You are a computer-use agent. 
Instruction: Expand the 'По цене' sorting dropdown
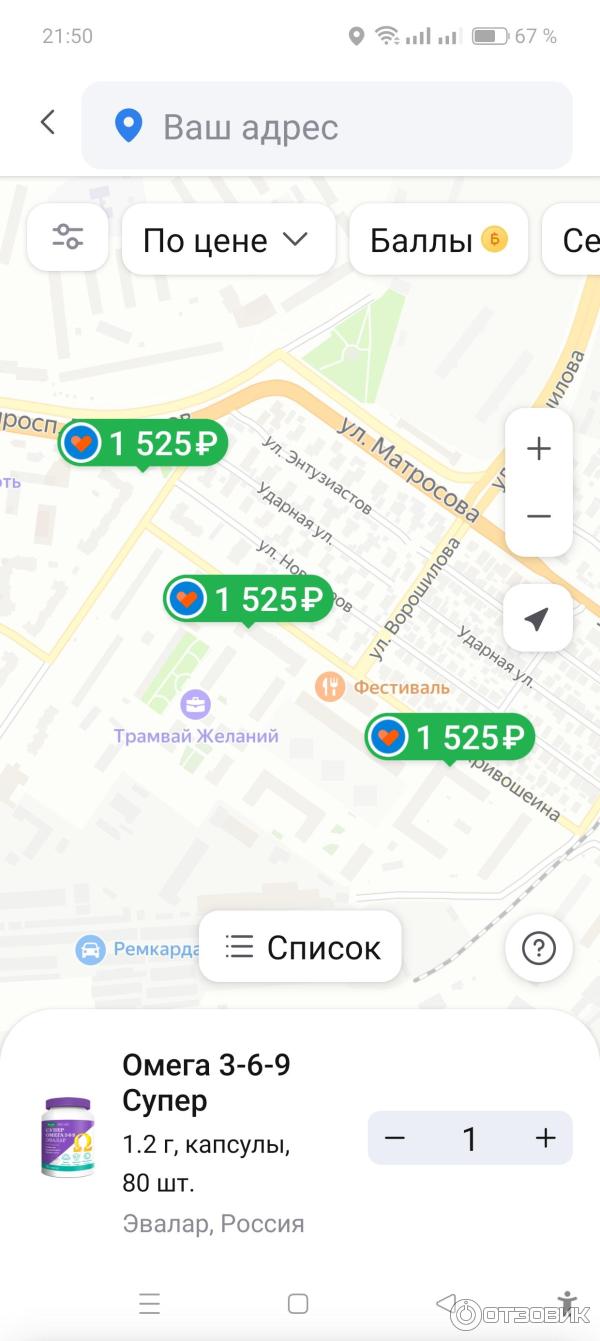tap(228, 240)
